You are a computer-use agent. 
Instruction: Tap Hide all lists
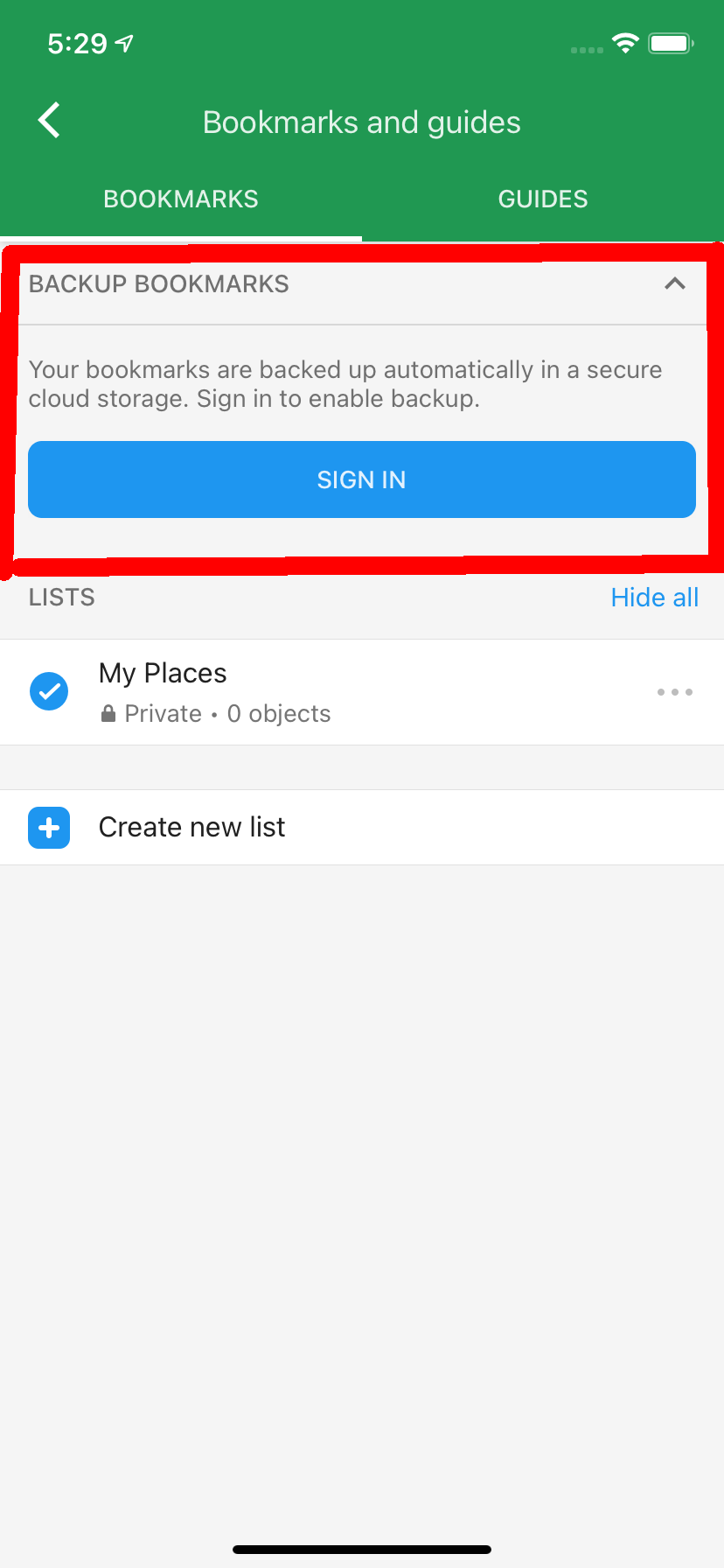tap(654, 598)
